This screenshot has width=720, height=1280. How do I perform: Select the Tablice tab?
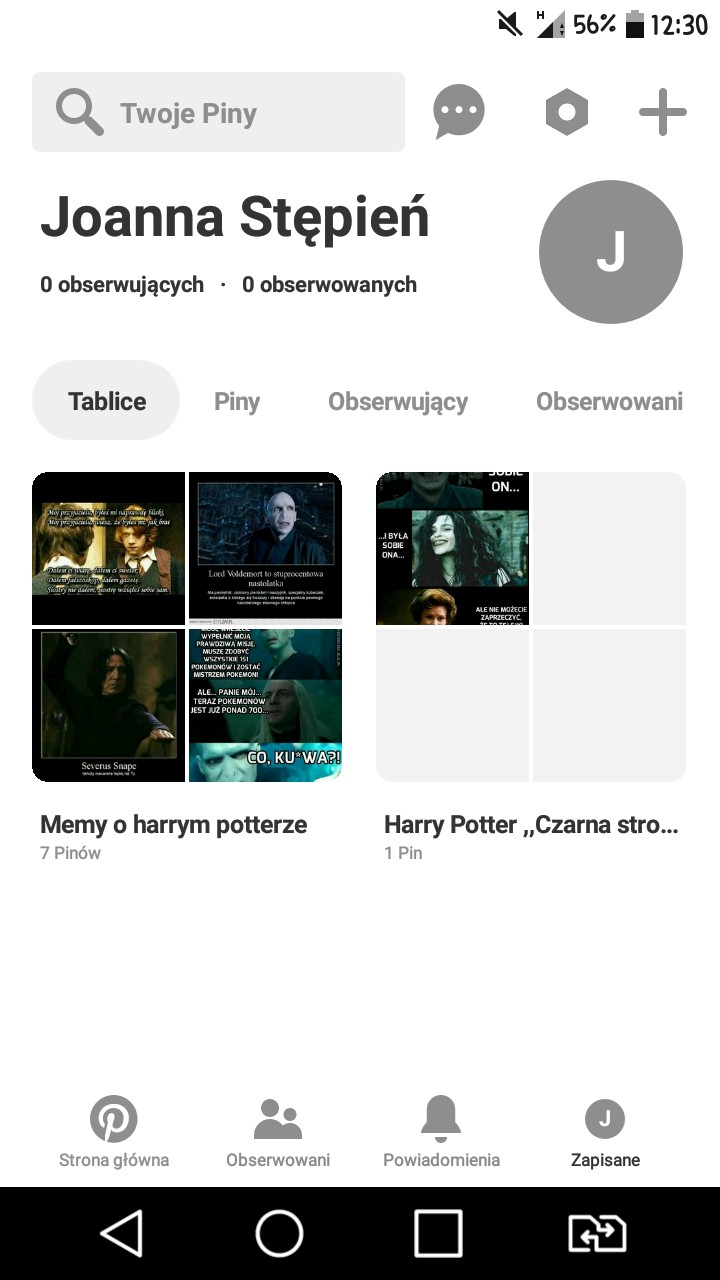(107, 401)
